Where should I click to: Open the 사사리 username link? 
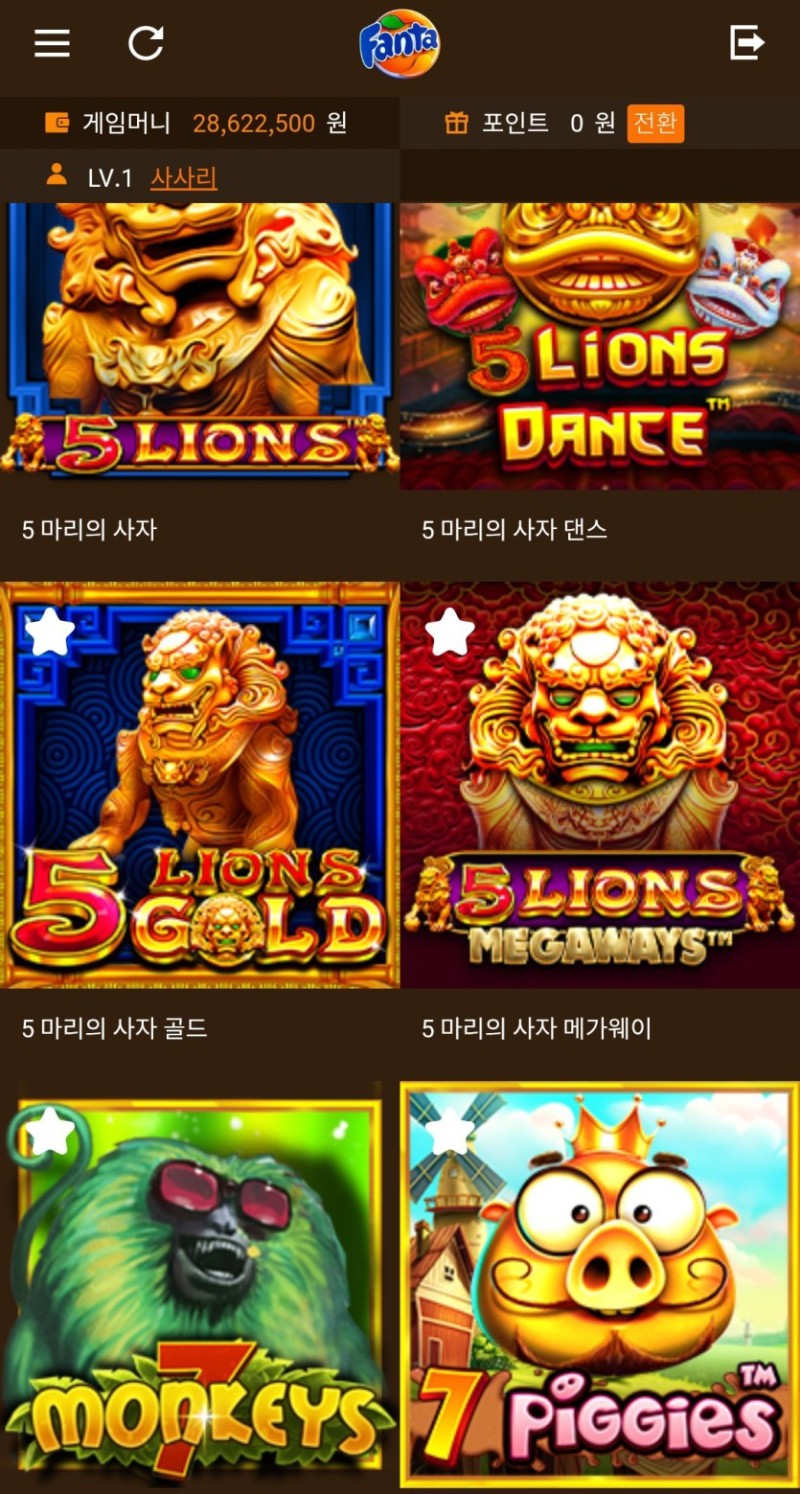(184, 178)
